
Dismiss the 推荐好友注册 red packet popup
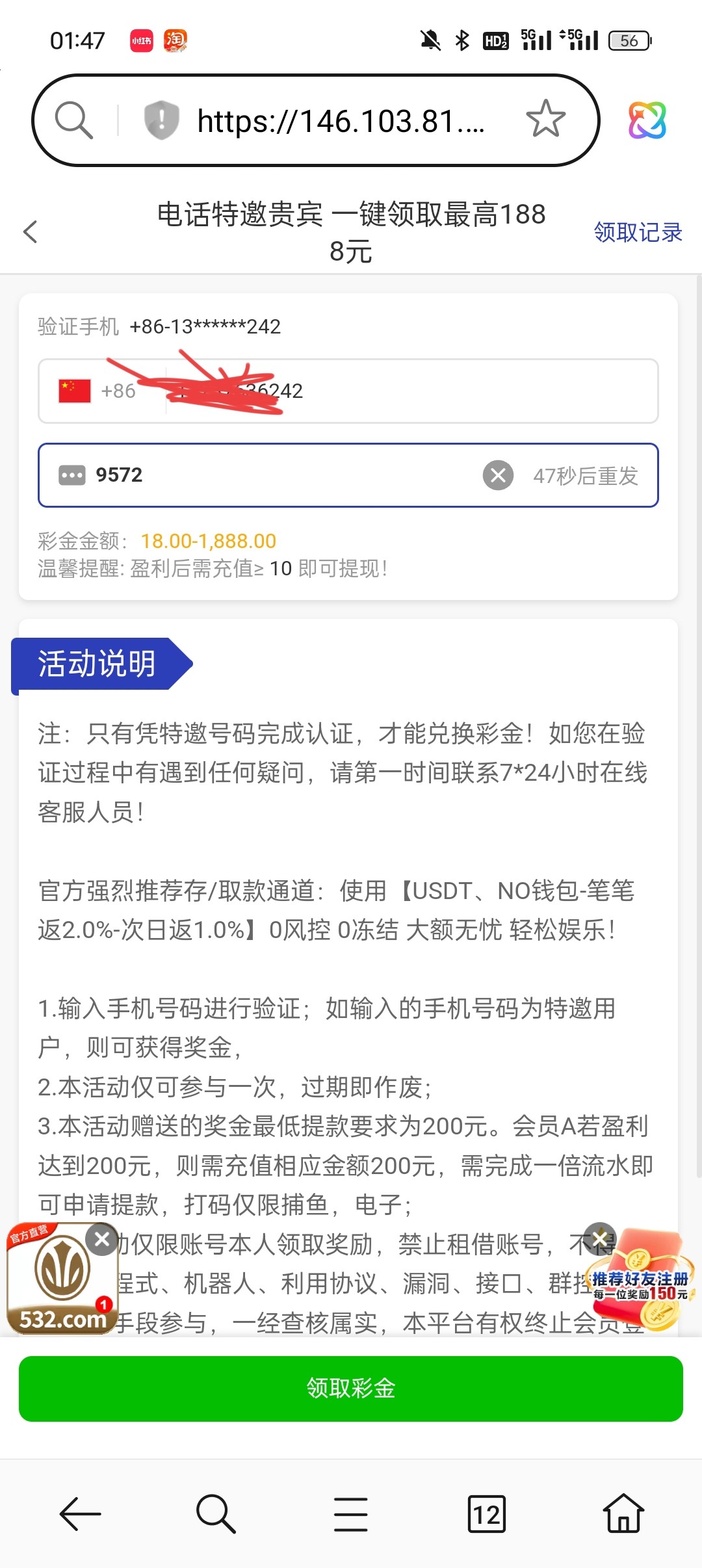click(x=599, y=1238)
